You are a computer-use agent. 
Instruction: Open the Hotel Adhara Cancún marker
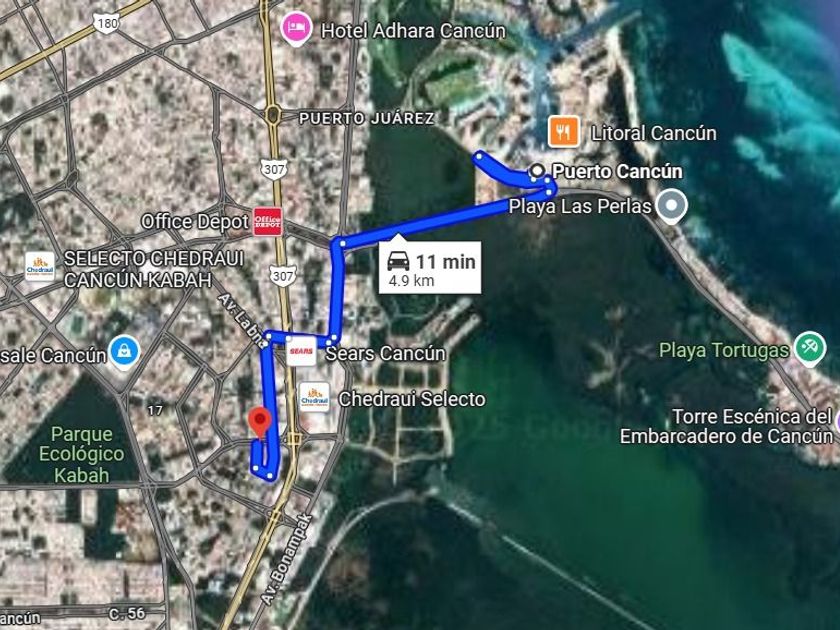tap(296, 27)
